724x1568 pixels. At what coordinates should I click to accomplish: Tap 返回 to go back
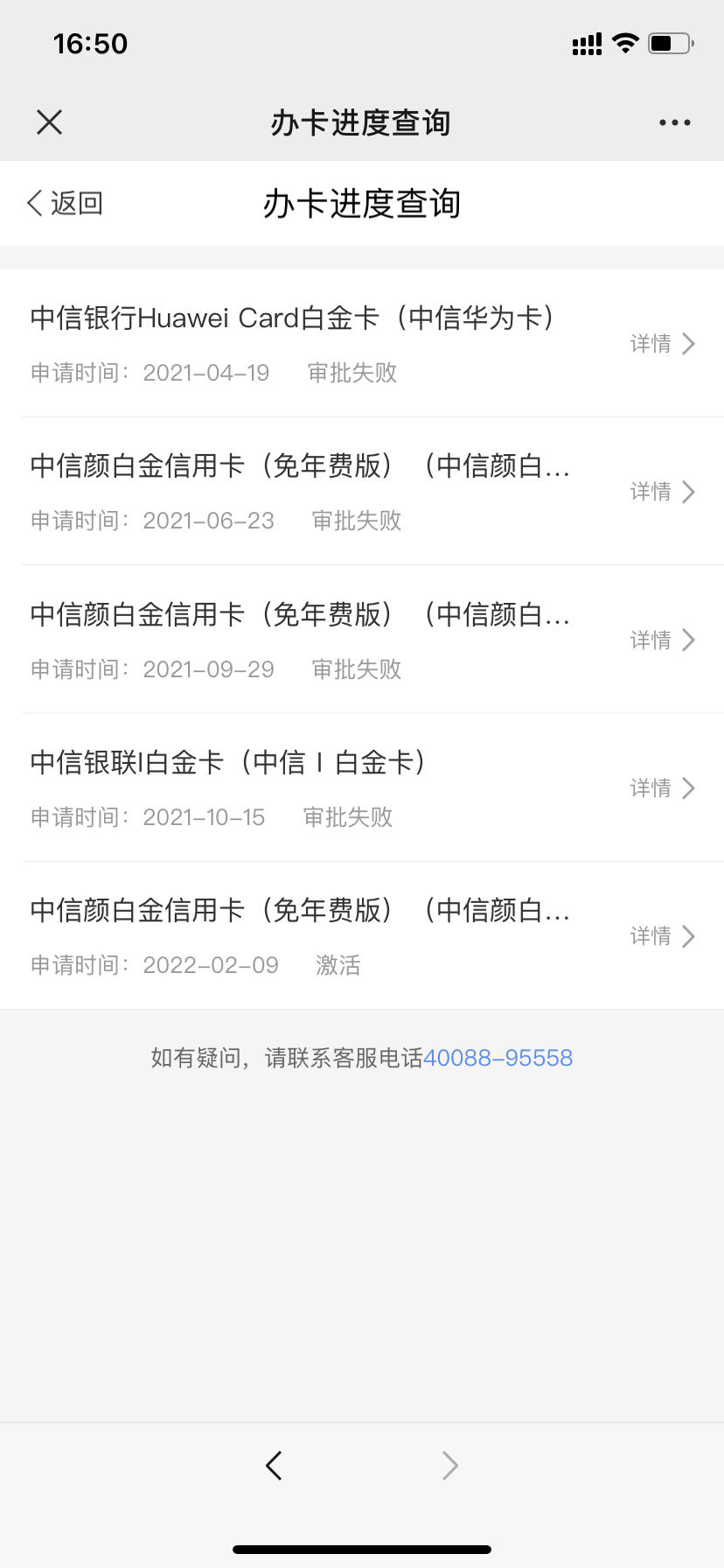coord(66,203)
